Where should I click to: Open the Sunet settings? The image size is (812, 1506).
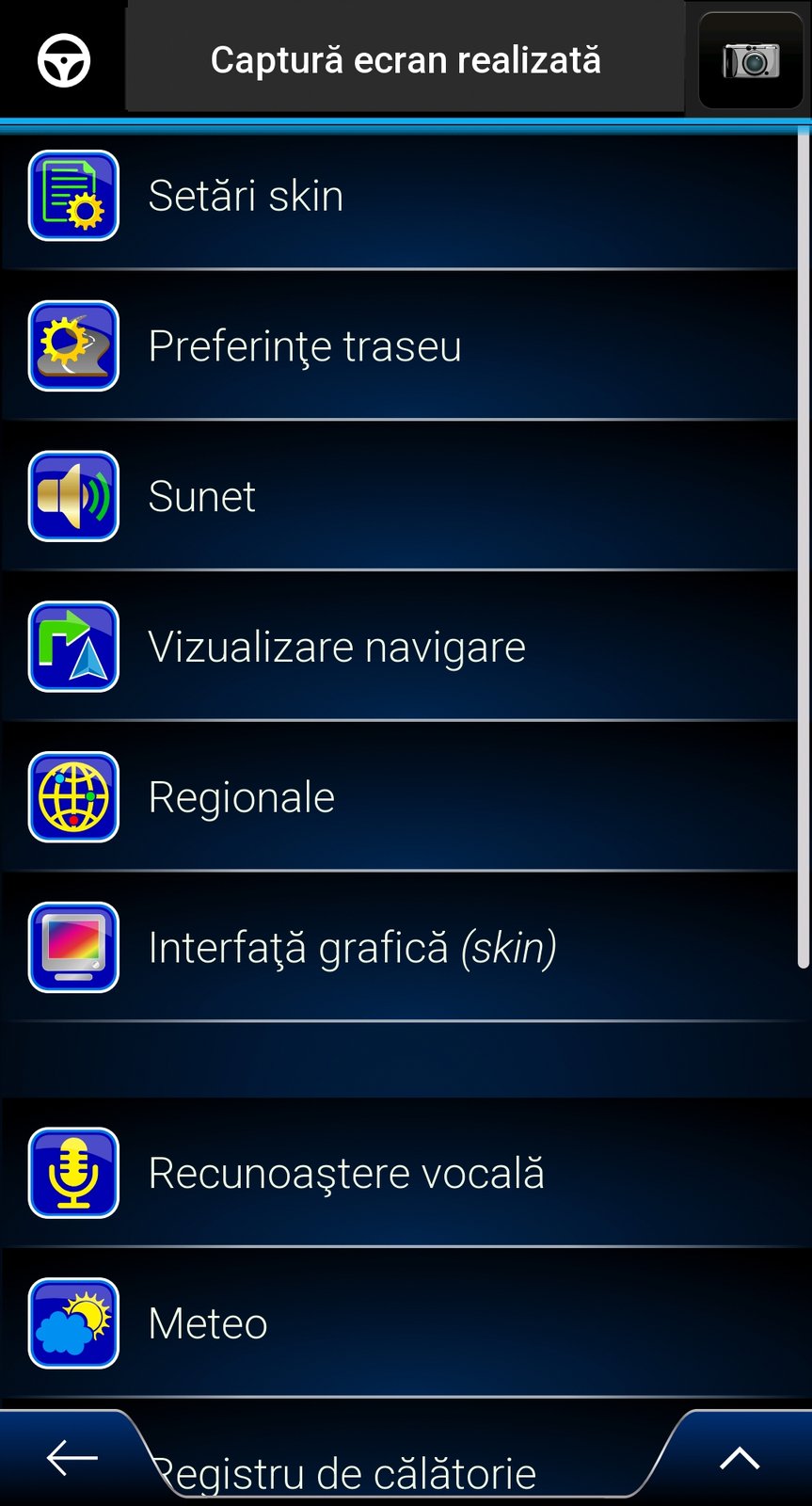pyautogui.click(x=399, y=496)
